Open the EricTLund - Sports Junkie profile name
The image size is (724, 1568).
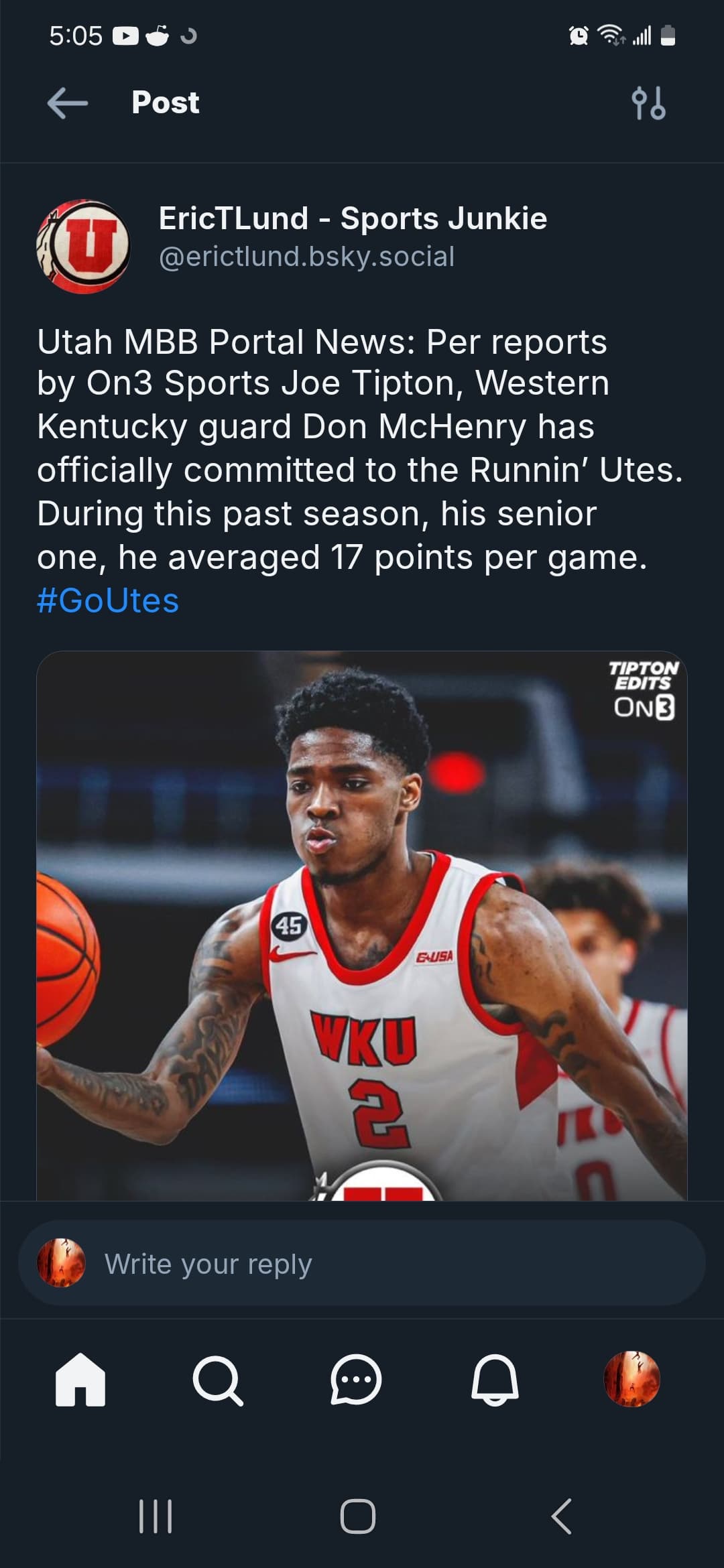tap(353, 218)
